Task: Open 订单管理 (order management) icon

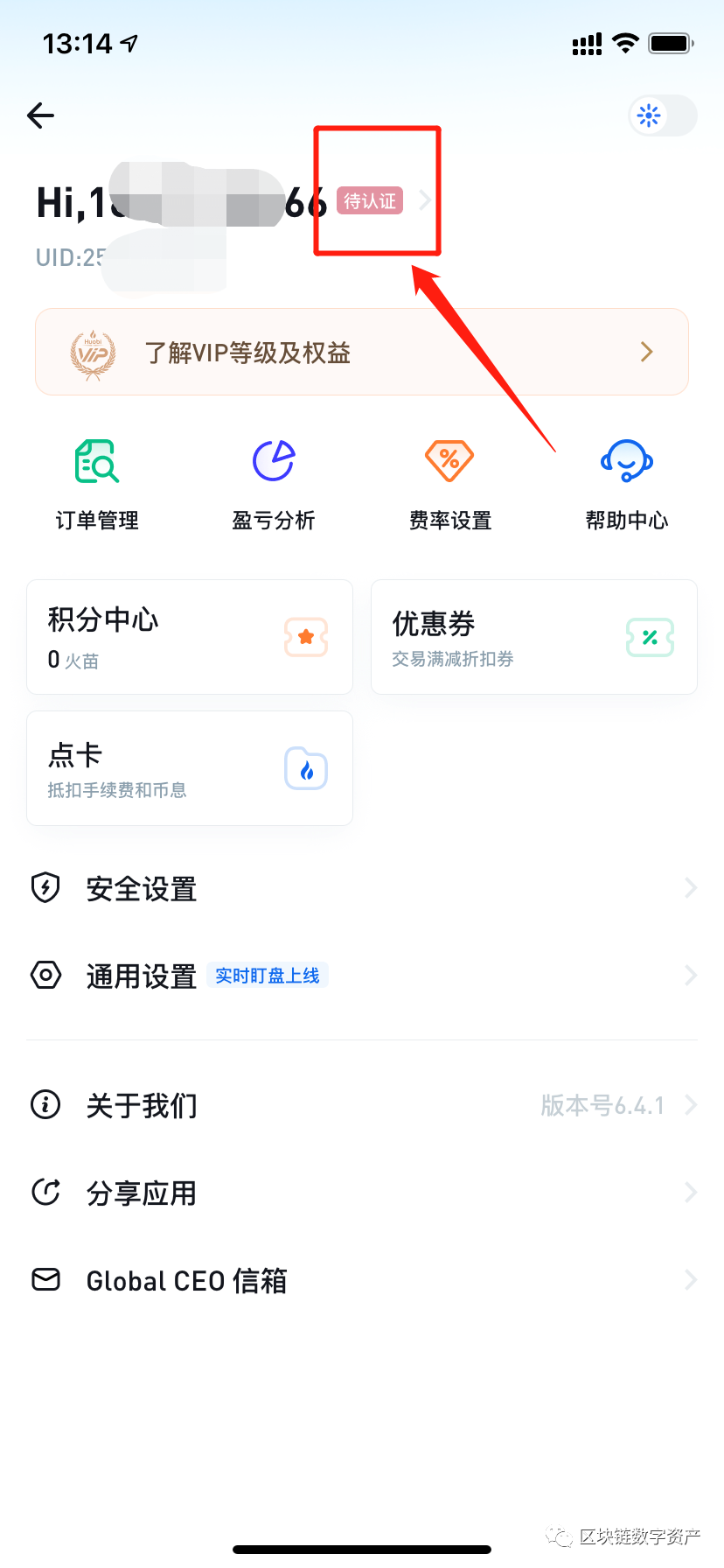Action: point(96,461)
